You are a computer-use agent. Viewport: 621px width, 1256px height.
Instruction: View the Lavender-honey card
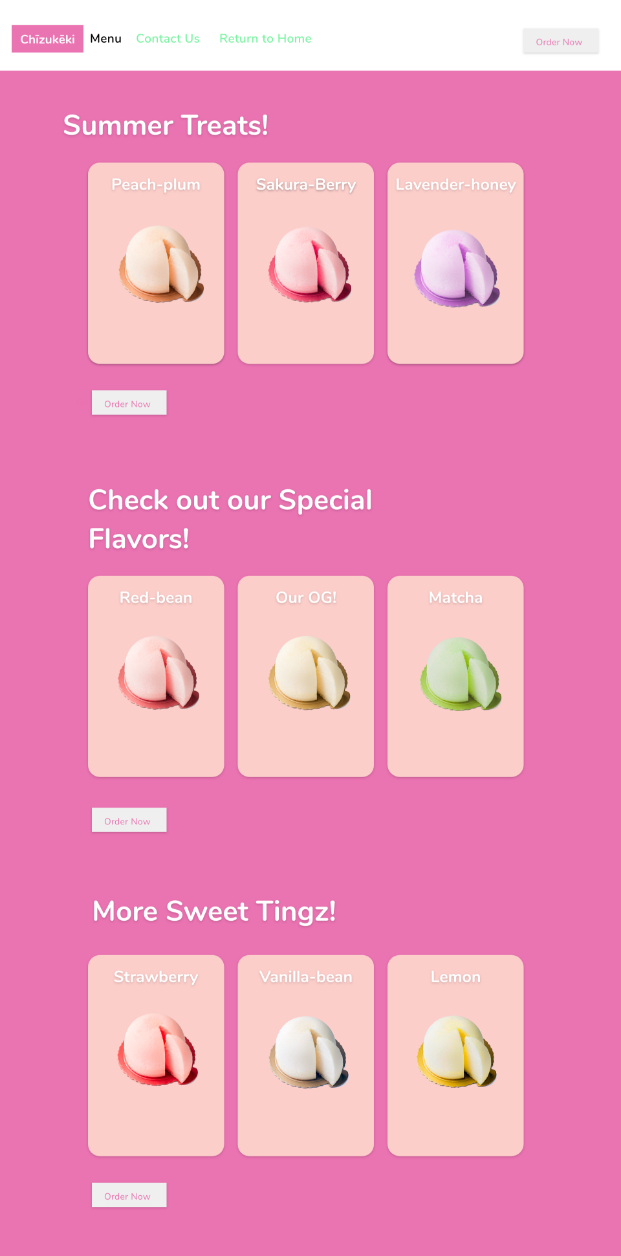pyautogui.click(x=455, y=263)
